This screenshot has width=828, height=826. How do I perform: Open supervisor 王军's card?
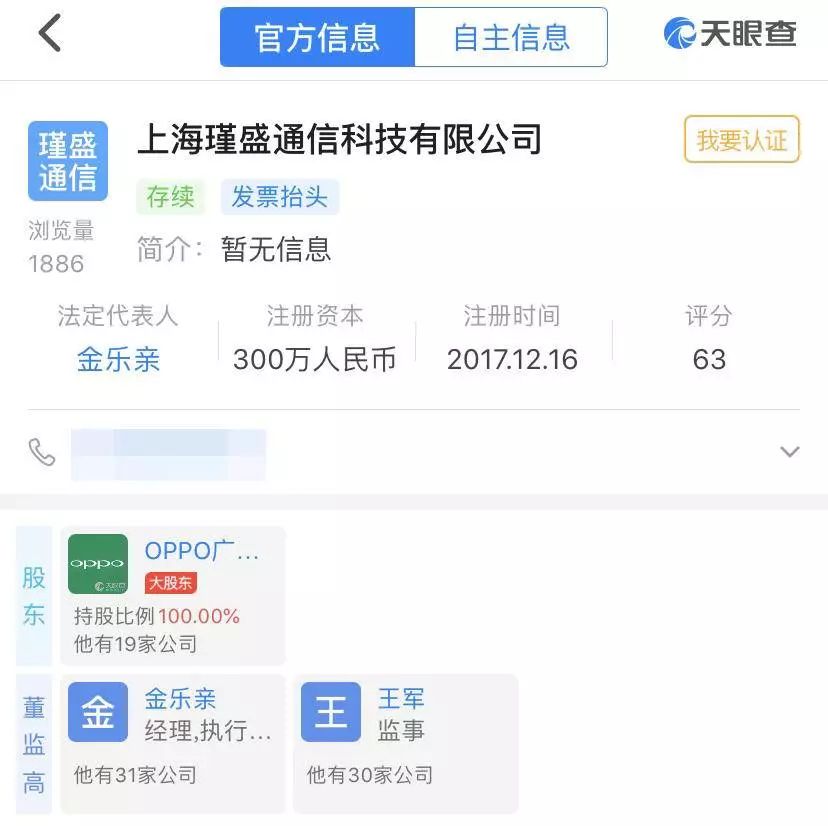(405, 742)
